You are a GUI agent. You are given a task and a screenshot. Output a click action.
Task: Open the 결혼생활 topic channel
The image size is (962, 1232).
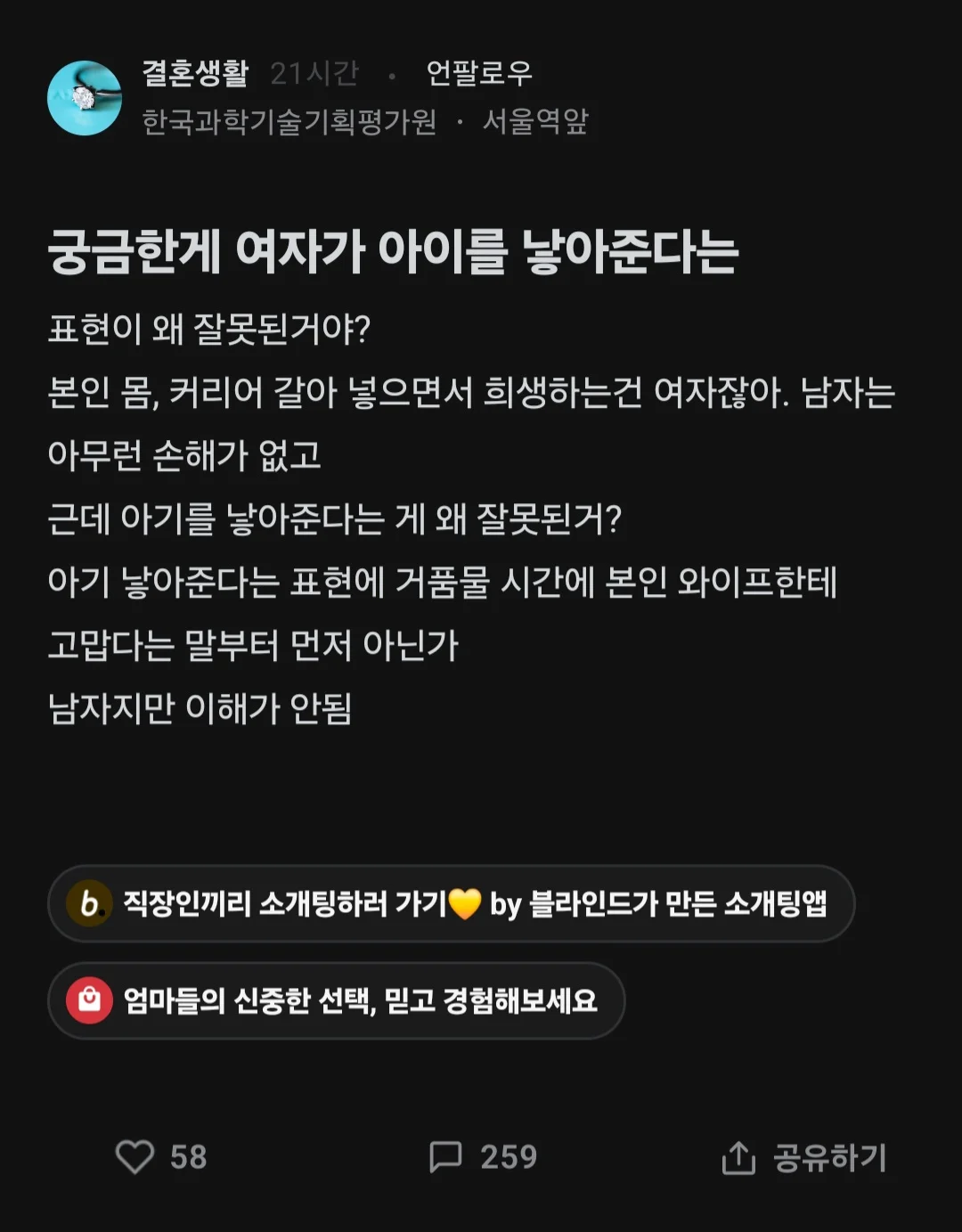click(196, 73)
